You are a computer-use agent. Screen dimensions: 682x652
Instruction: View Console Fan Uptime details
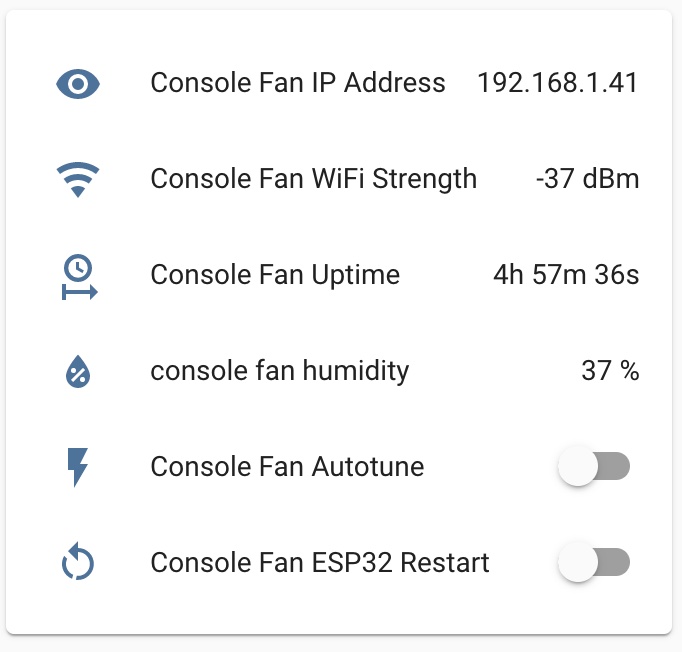tap(275, 275)
